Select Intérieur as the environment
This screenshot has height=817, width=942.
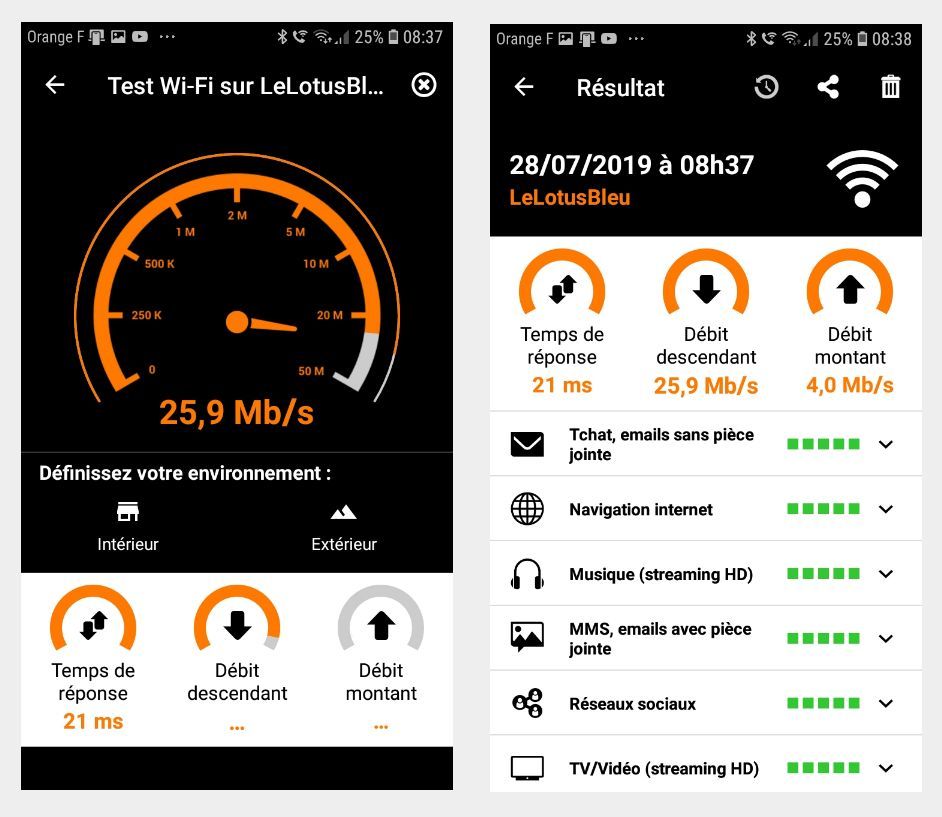128,527
